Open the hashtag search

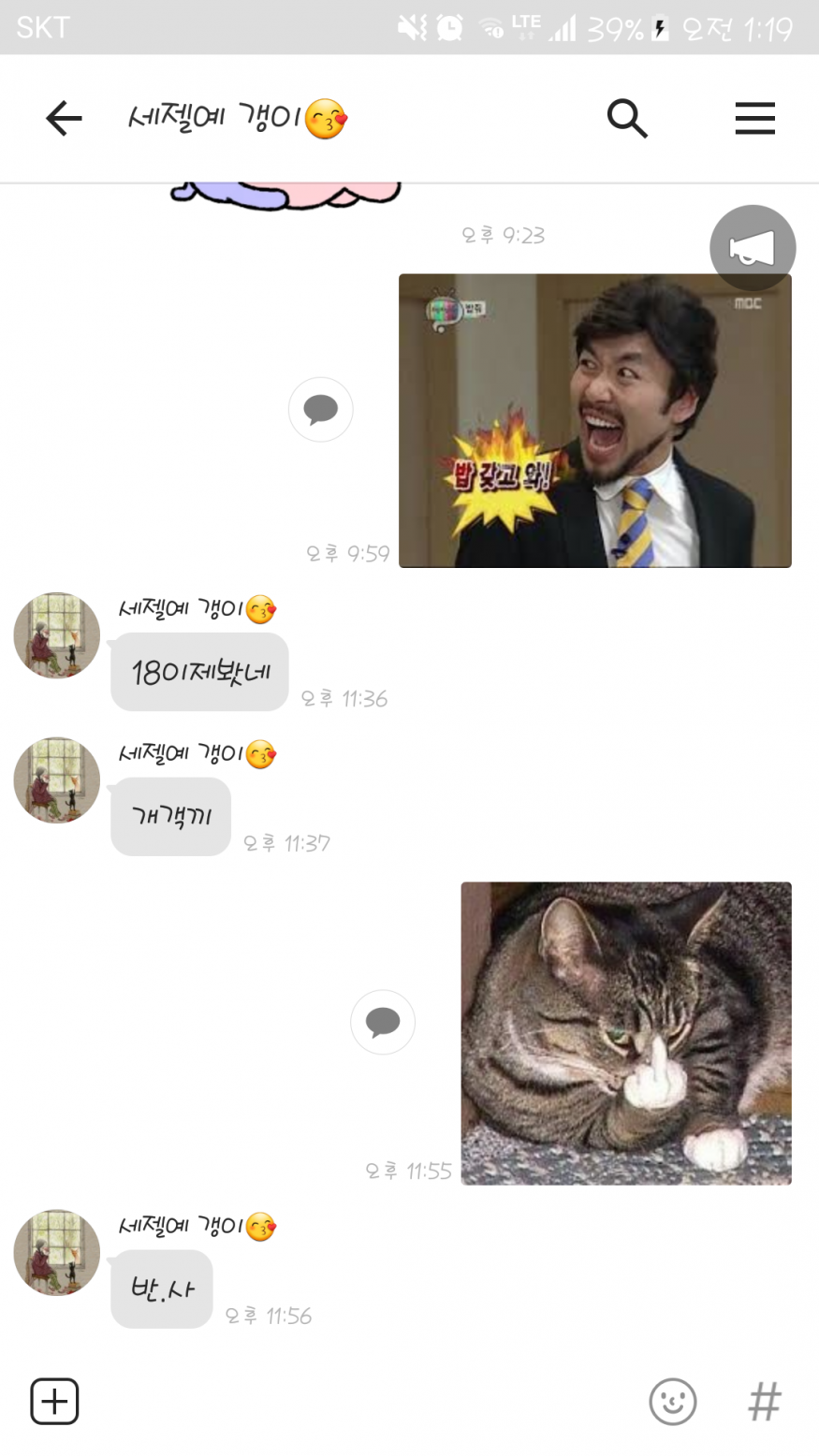coord(764,1402)
